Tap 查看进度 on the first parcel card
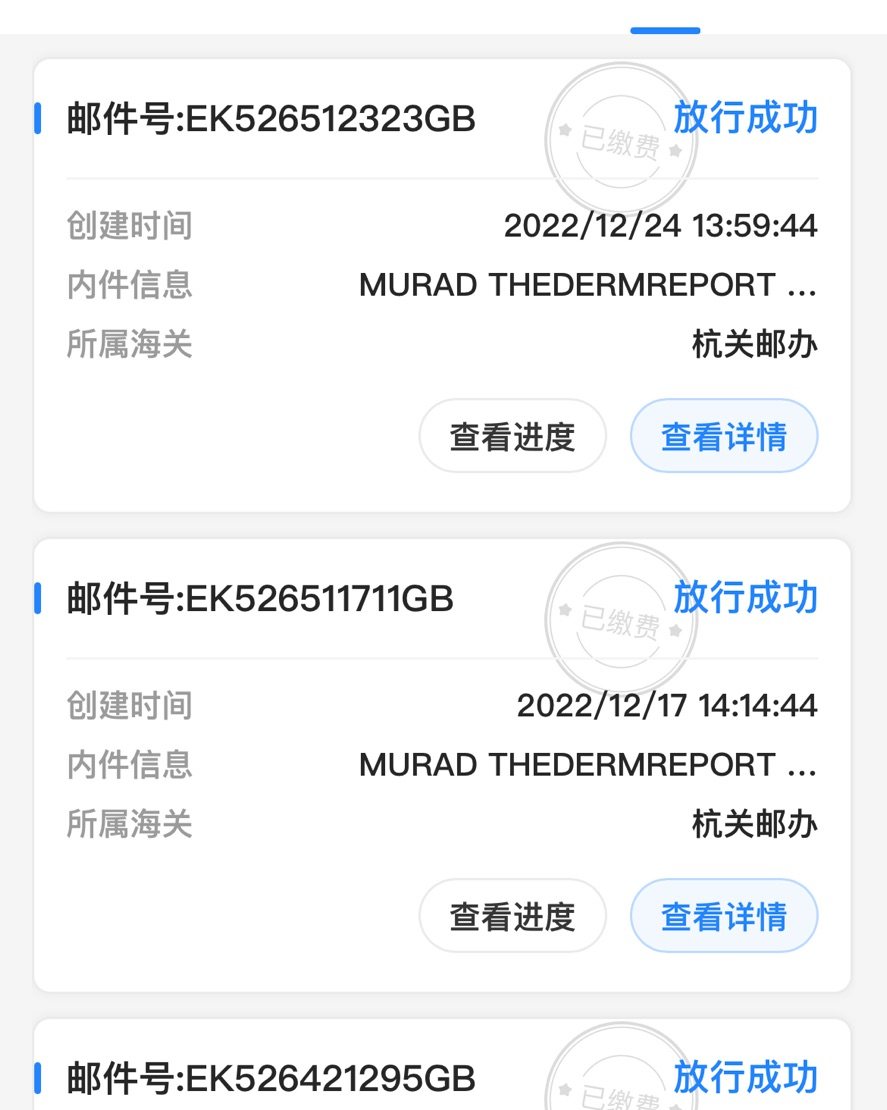The image size is (887, 1110). click(x=512, y=436)
